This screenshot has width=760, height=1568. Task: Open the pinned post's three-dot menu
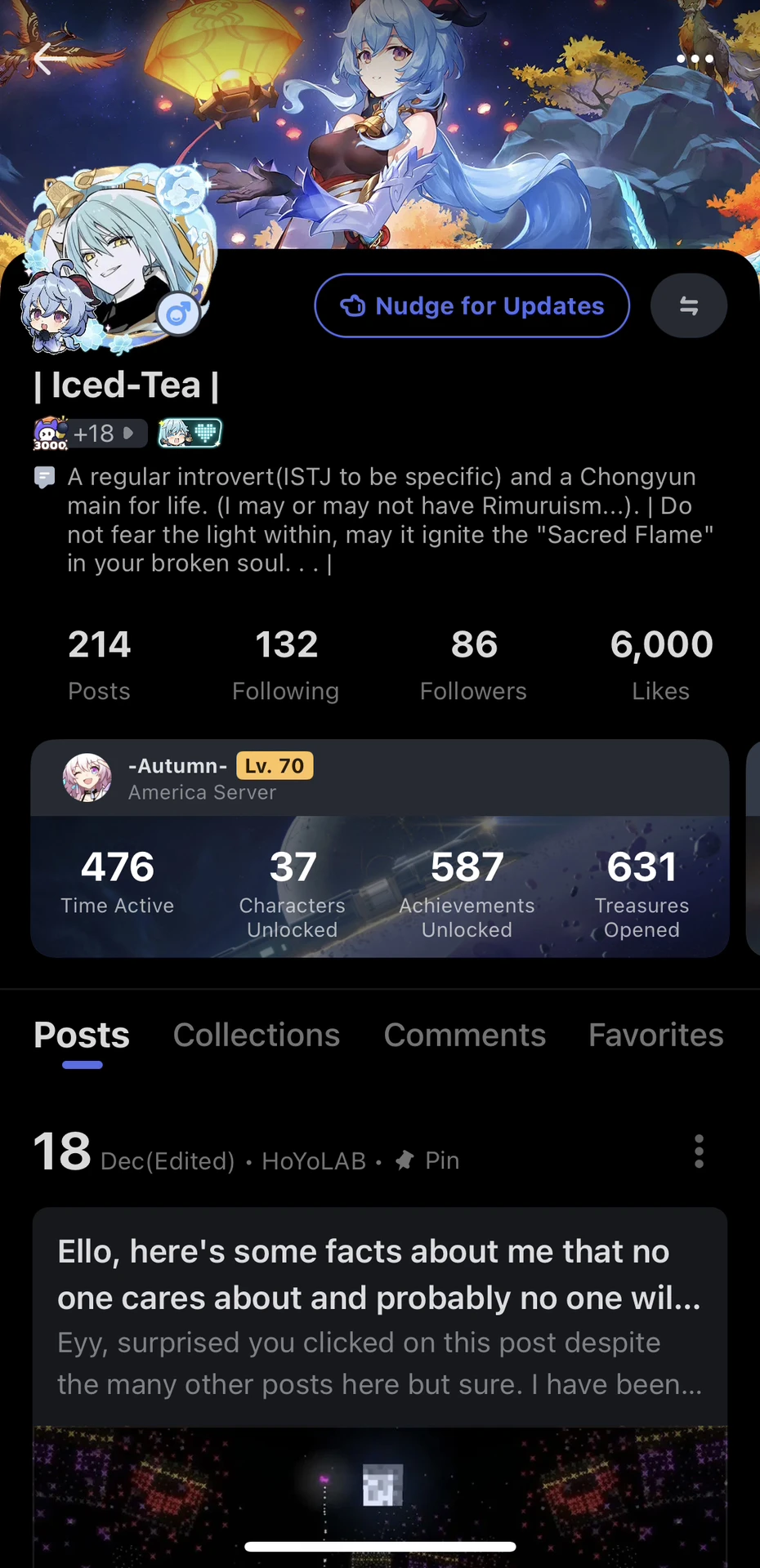tap(699, 1151)
